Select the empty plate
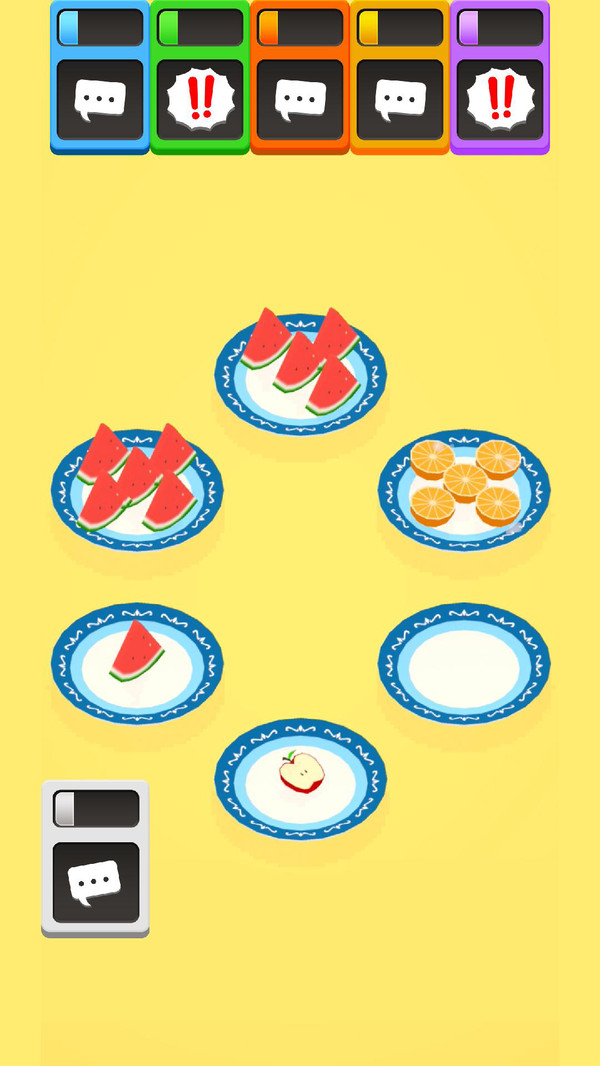The image size is (600, 1066). [464, 662]
